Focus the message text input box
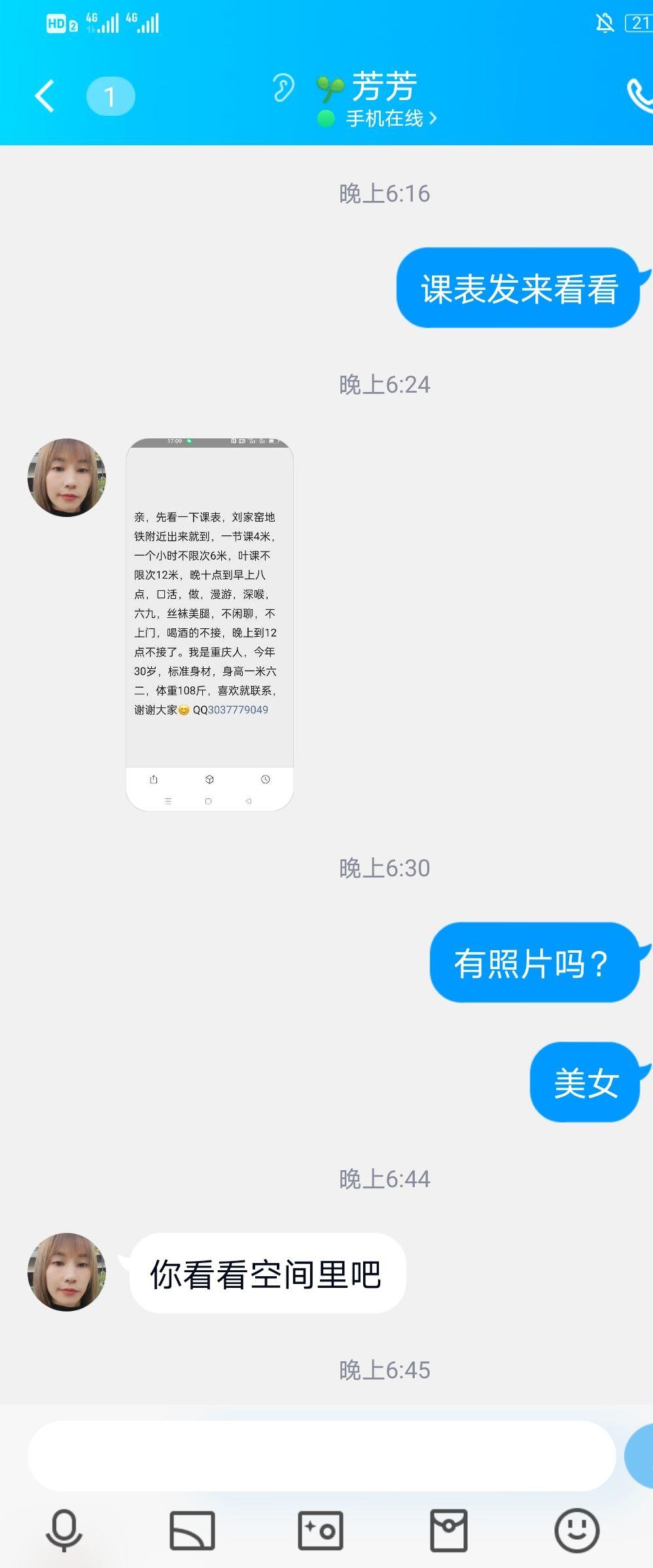This screenshot has height=1568, width=653. (321, 1455)
